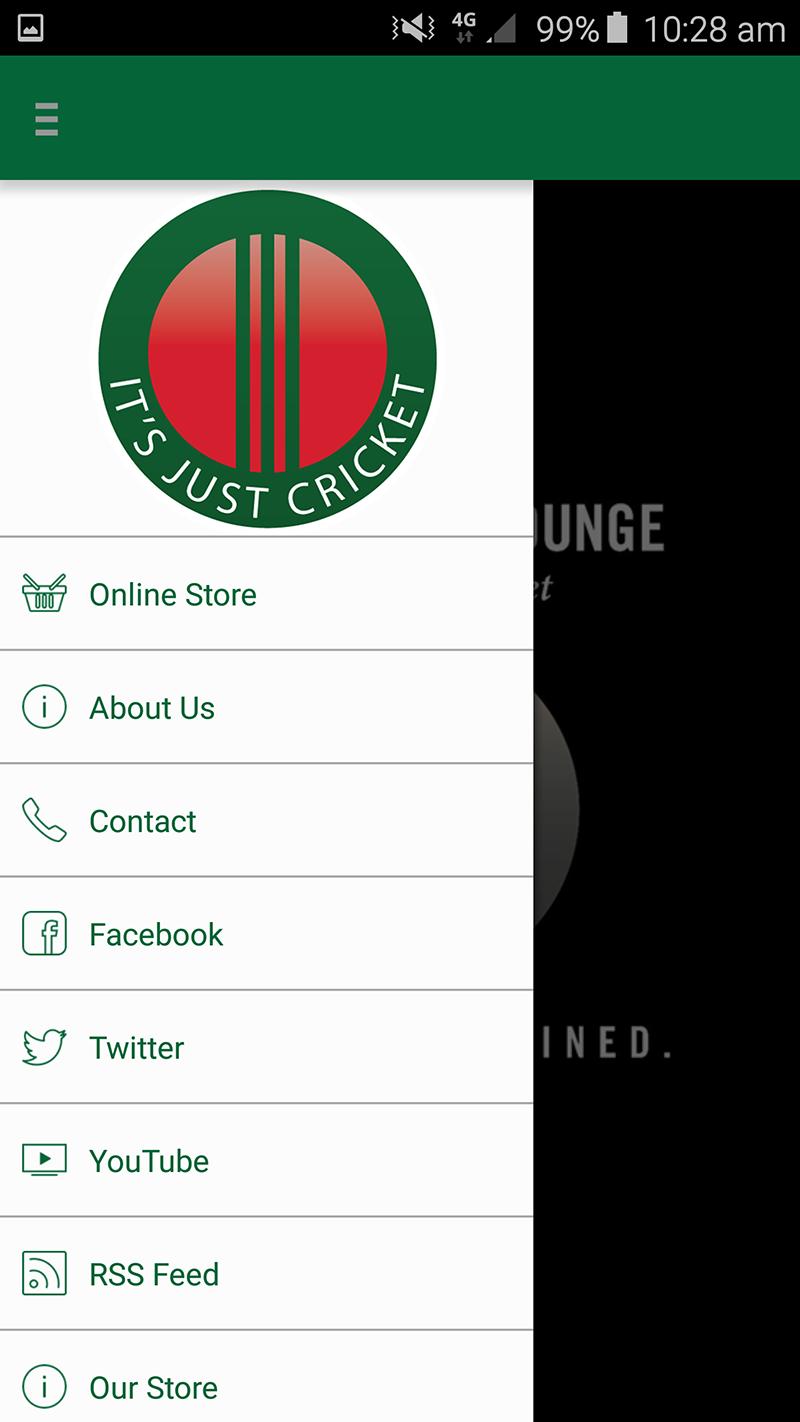View the RSS Feed
Viewport: 800px width, 1422px height.
click(x=154, y=1274)
